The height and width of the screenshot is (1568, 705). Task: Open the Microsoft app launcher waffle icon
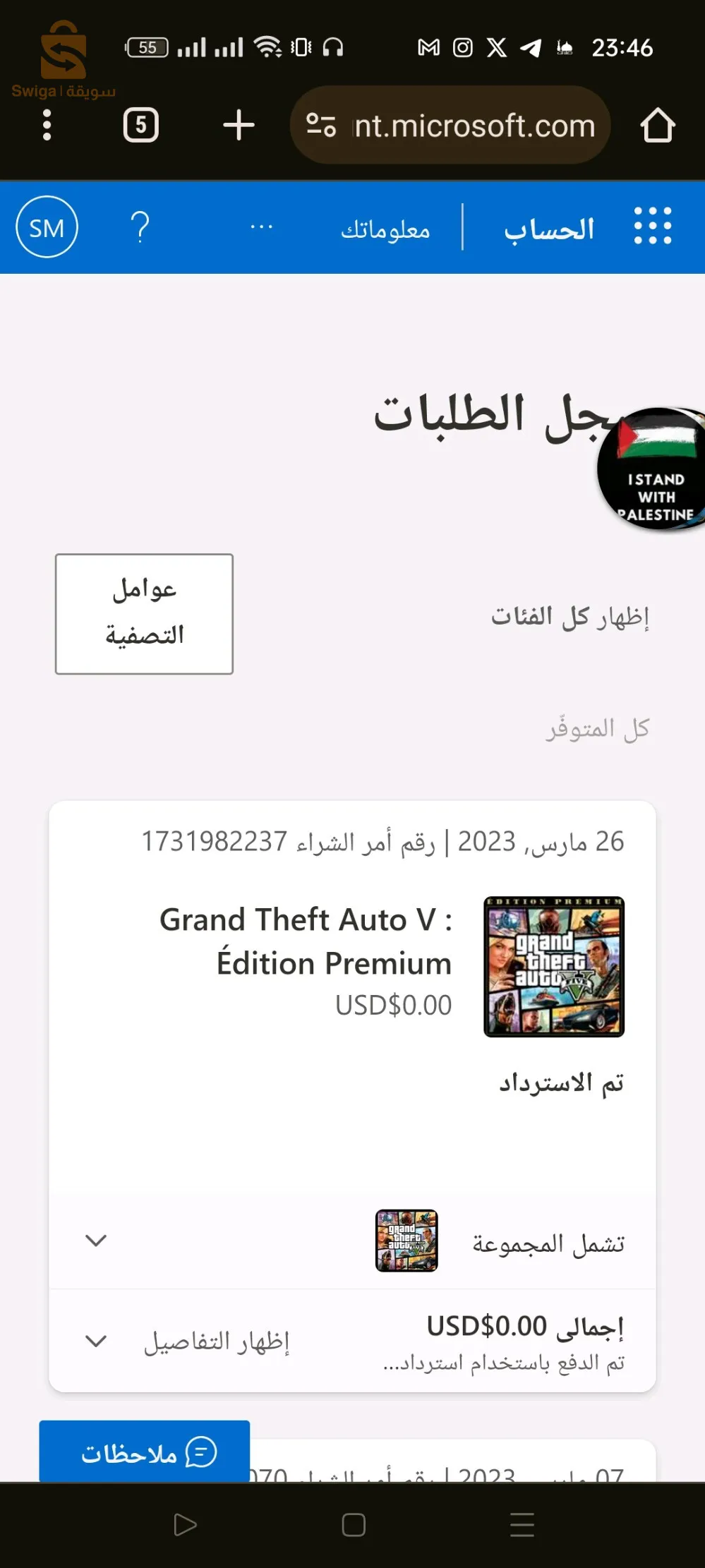(x=652, y=227)
